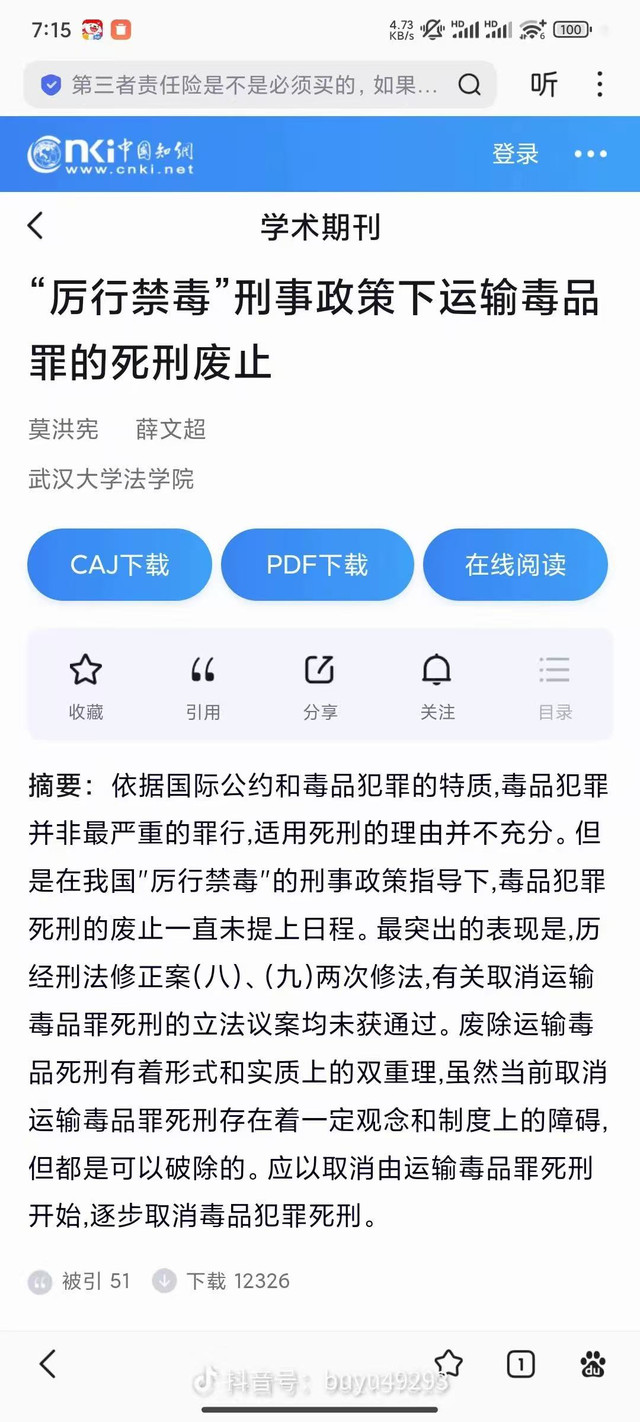This screenshot has width=640, height=1422.
Task: Open 在线阅读 to read online
Action: click(515, 565)
